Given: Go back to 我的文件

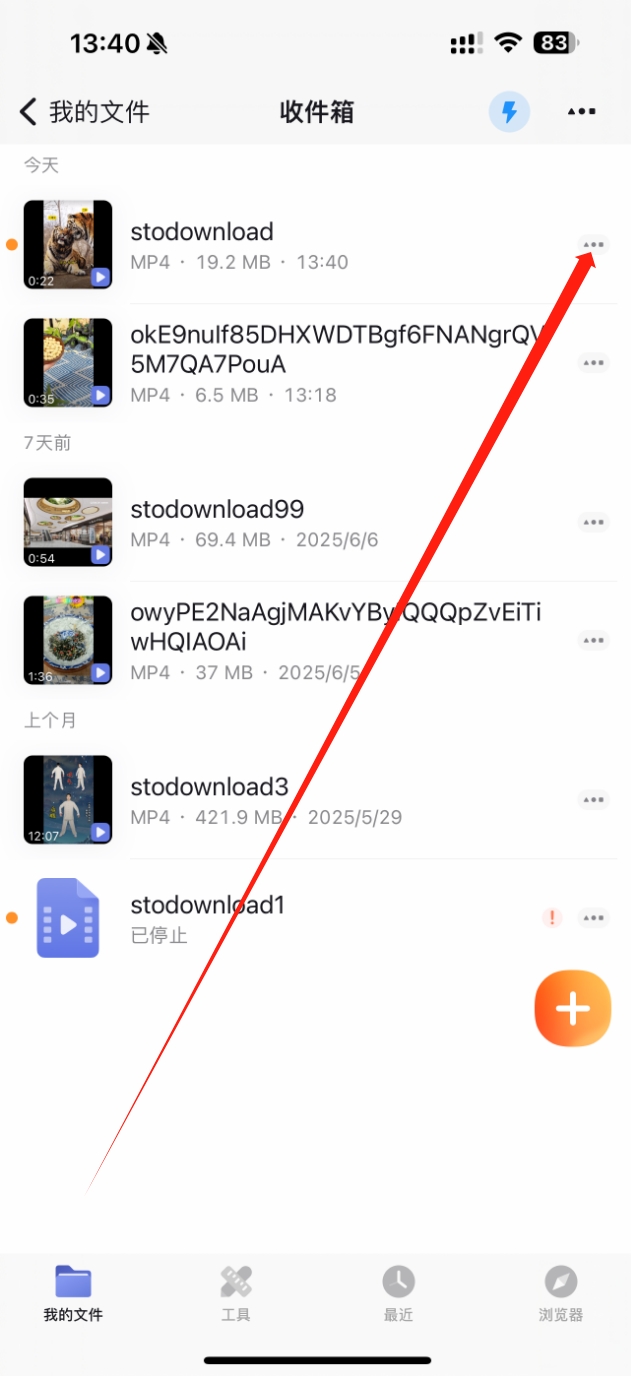Looking at the screenshot, I should coord(84,112).
